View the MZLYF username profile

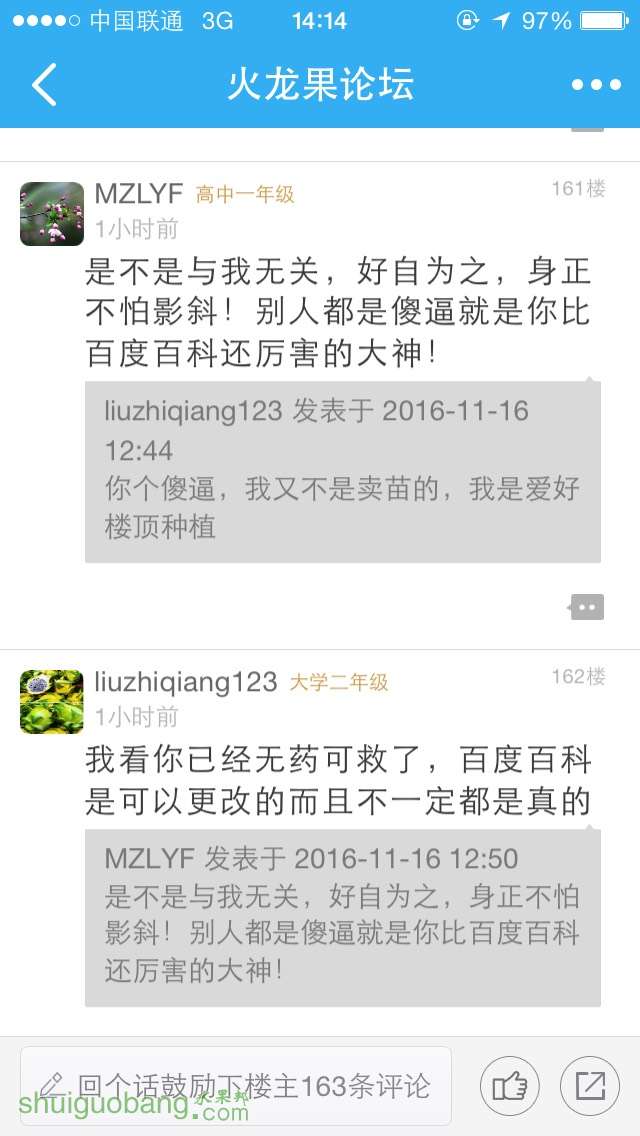pyautogui.click(x=139, y=194)
